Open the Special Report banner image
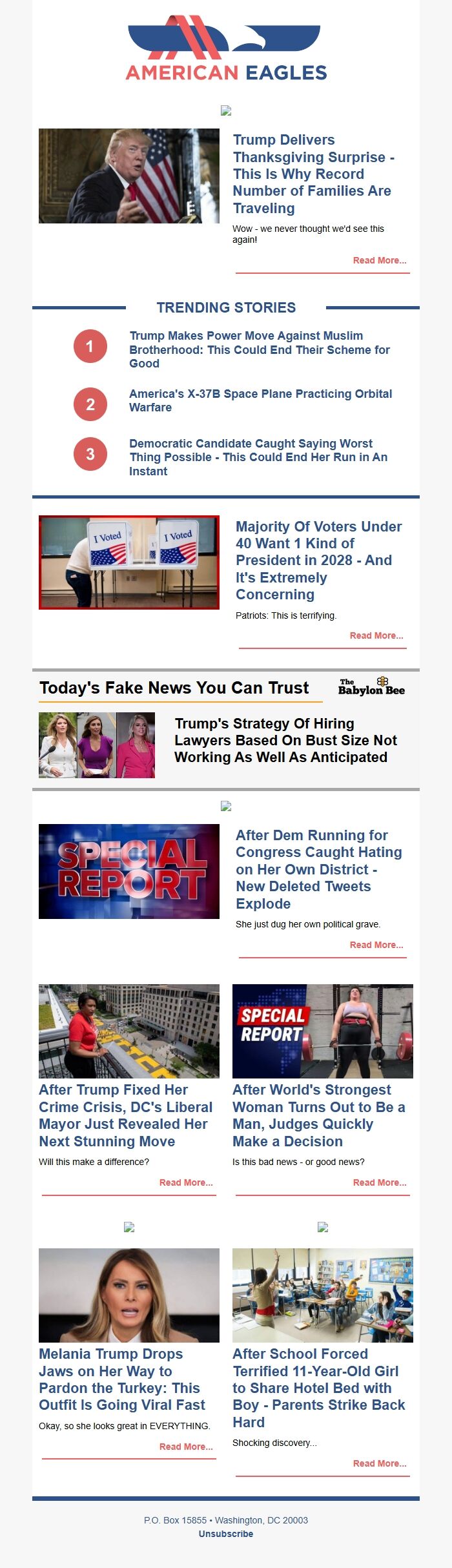 pyautogui.click(x=129, y=871)
